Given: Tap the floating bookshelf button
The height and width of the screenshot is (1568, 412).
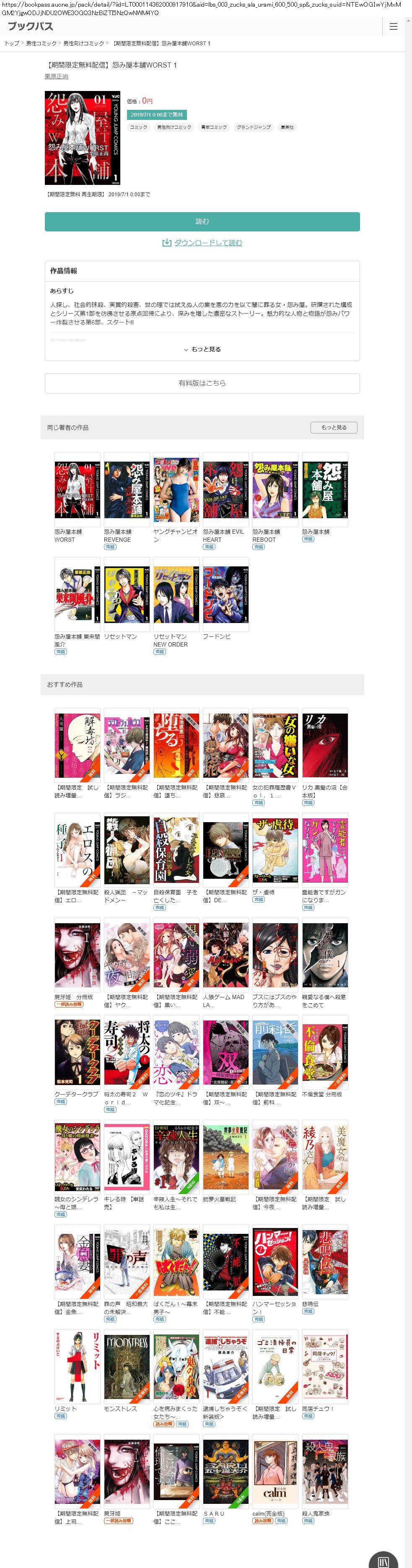Looking at the screenshot, I should click(x=383, y=1560).
